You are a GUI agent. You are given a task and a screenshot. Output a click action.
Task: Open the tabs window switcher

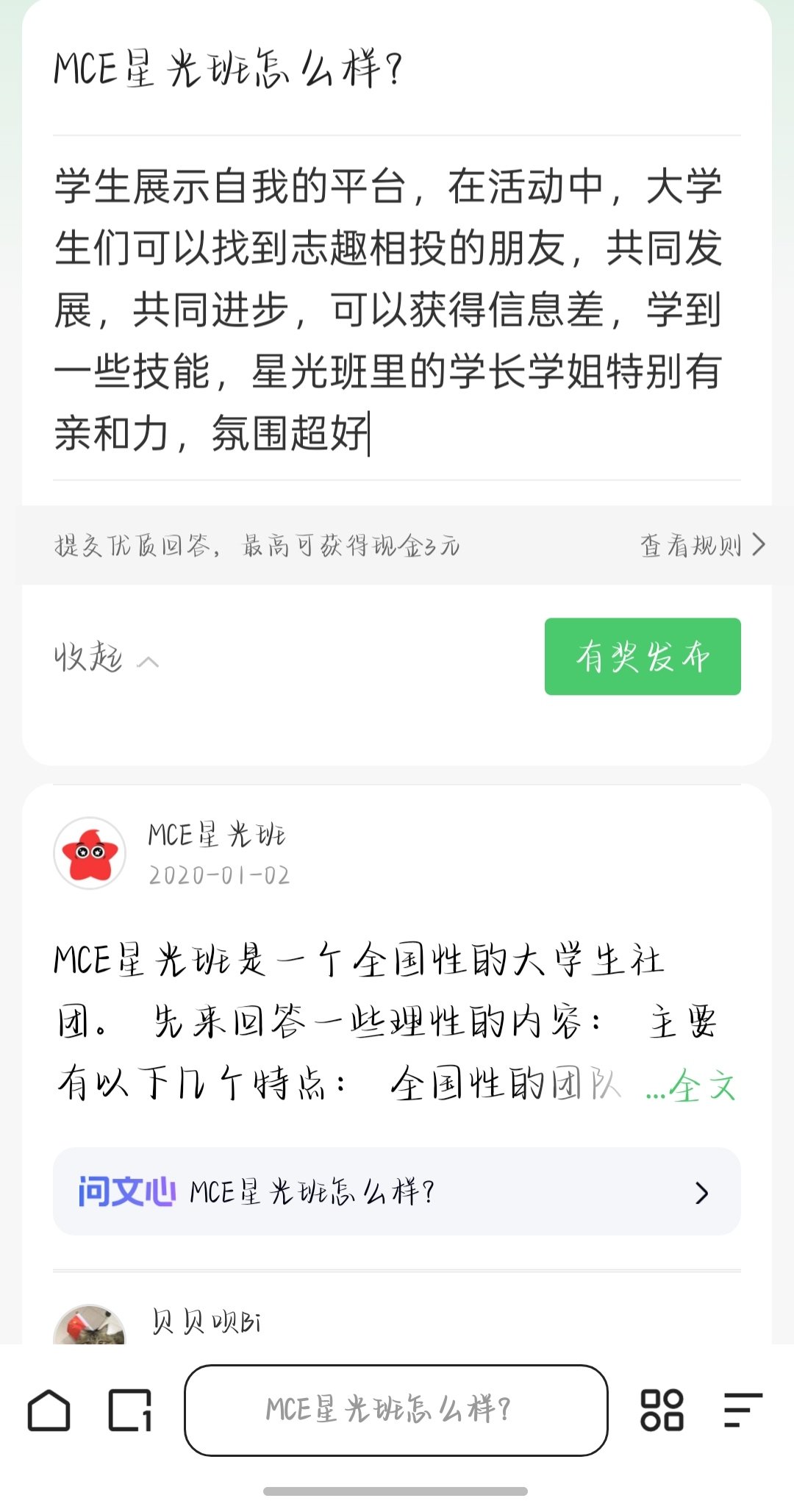130,1411
